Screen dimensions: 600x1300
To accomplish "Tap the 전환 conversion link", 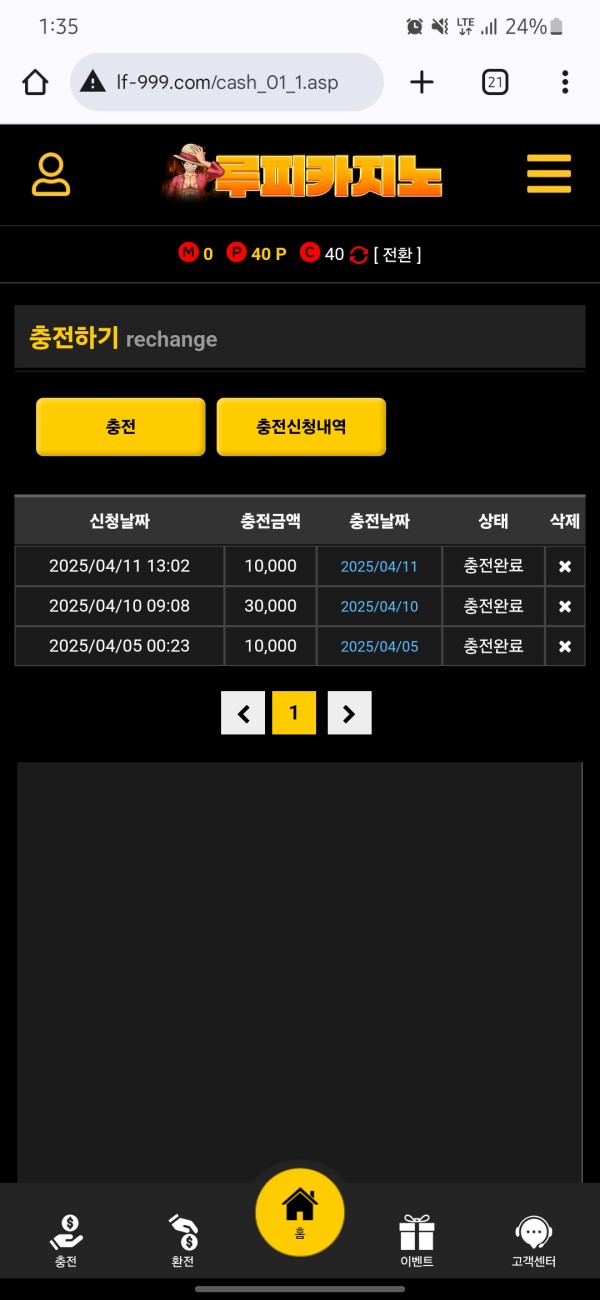I will pos(397,254).
